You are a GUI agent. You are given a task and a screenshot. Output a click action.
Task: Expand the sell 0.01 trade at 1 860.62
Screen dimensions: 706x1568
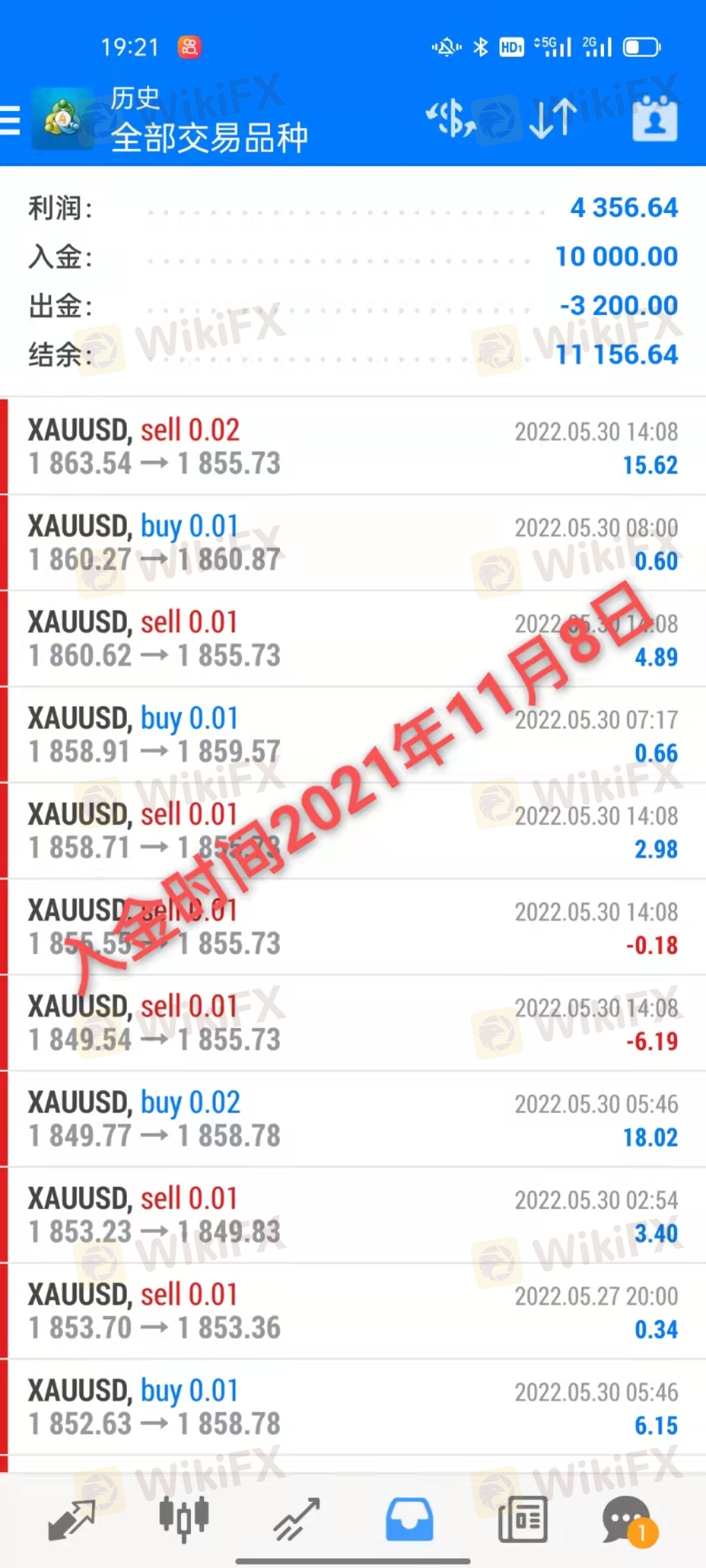coord(353,639)
